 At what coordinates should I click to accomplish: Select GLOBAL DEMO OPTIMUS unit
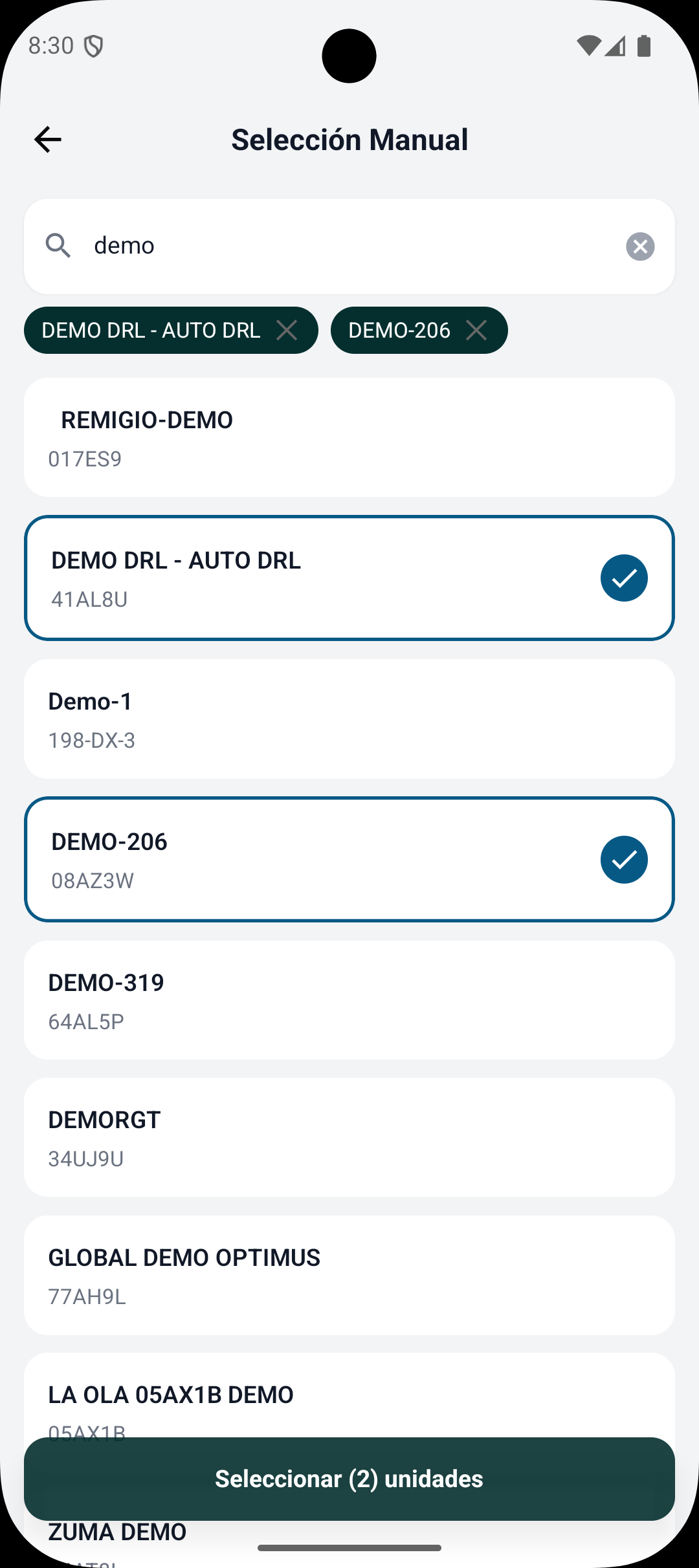(x=349, y=1275)
